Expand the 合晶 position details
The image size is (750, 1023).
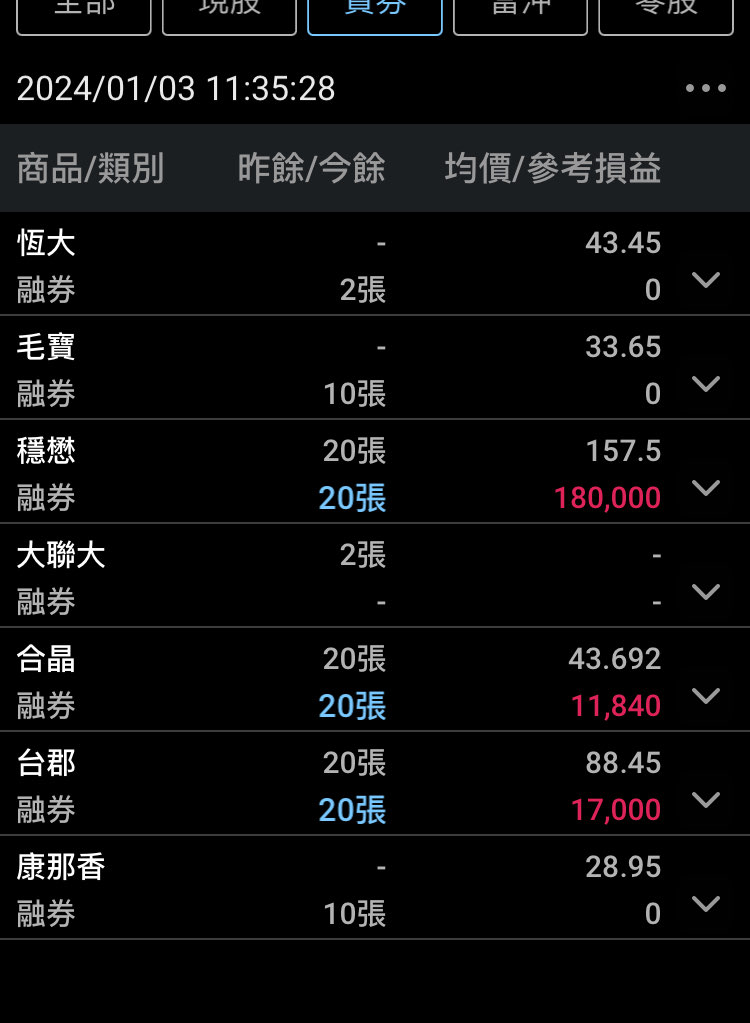(x=706, y=696)
